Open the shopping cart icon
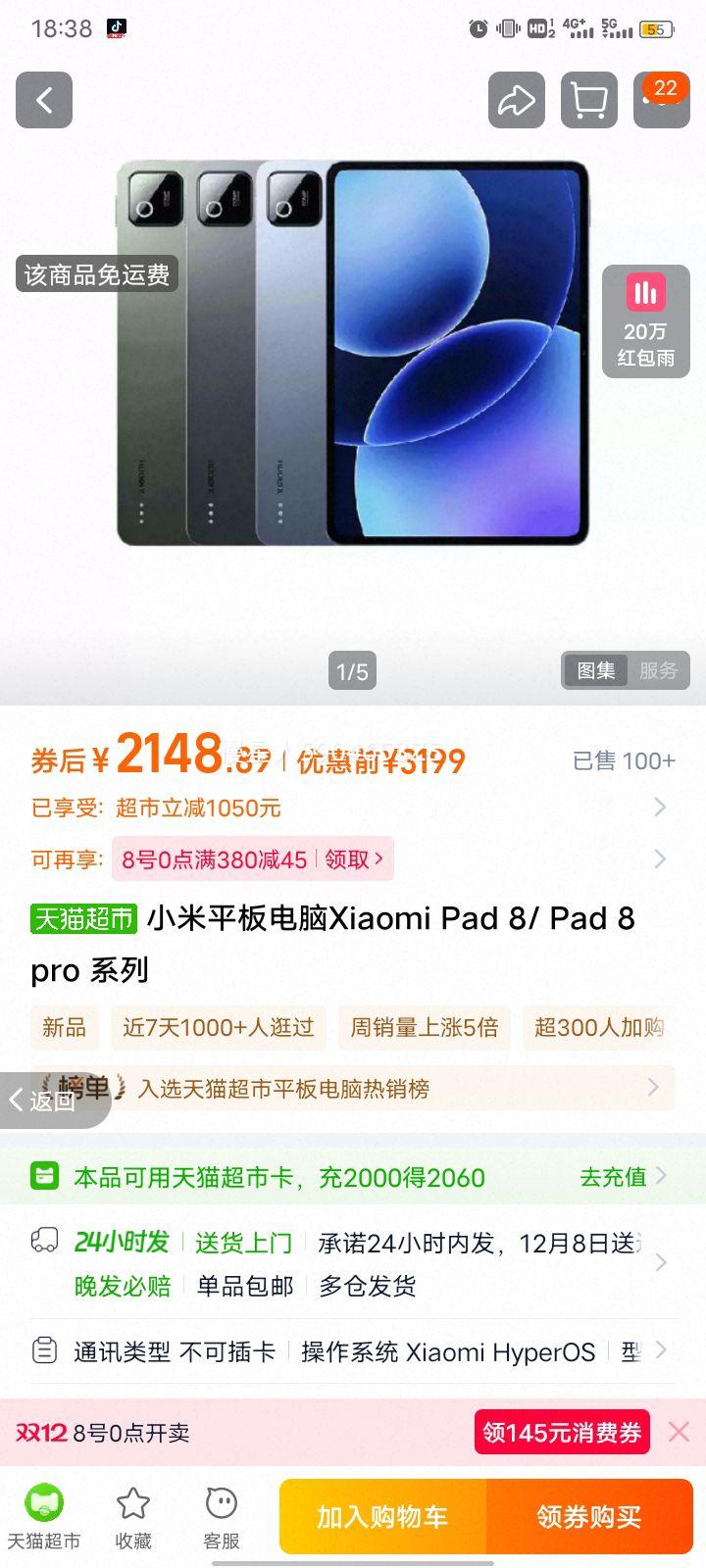The width and height of the screenshot is (706, 1568). click(x=588, y=100)
